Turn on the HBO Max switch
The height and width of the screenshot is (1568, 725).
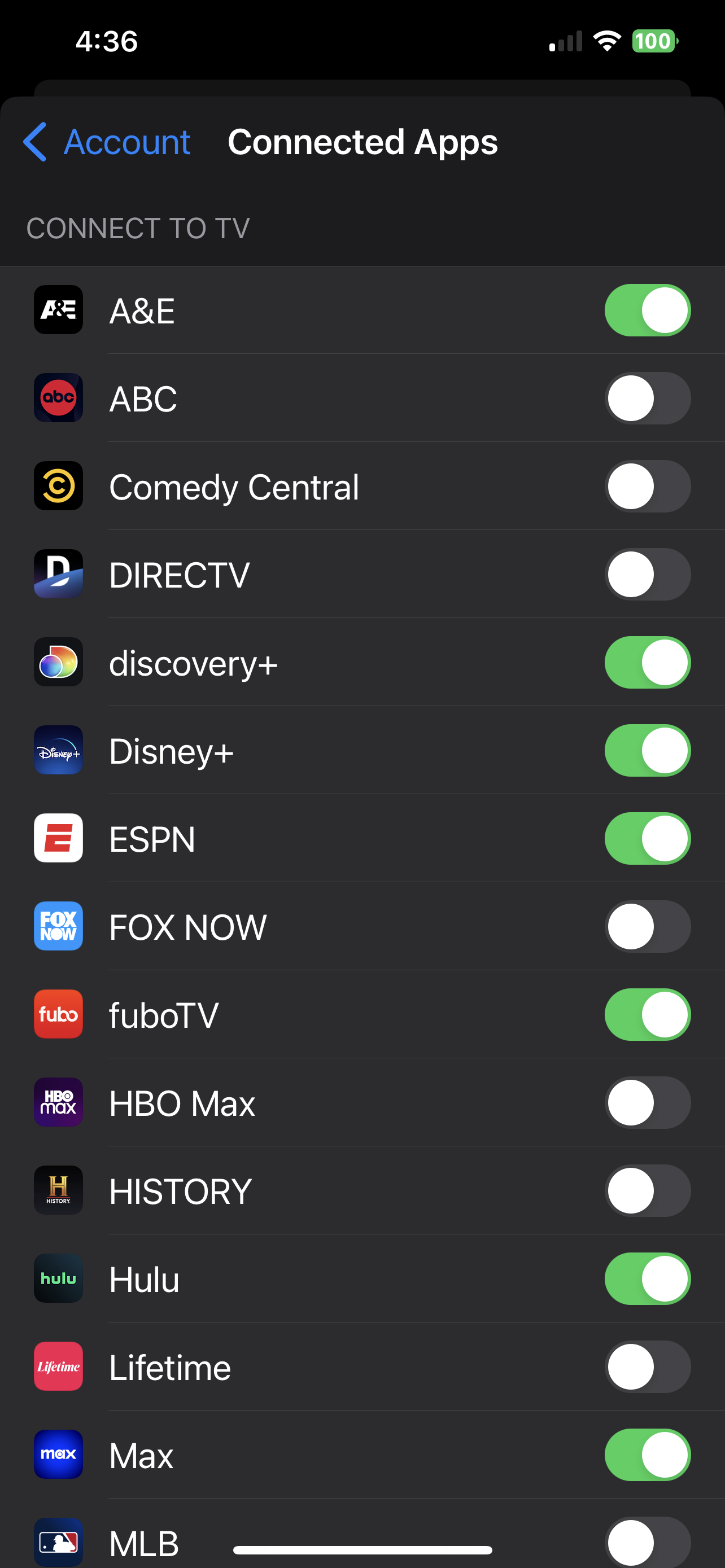click(647, 1102)
